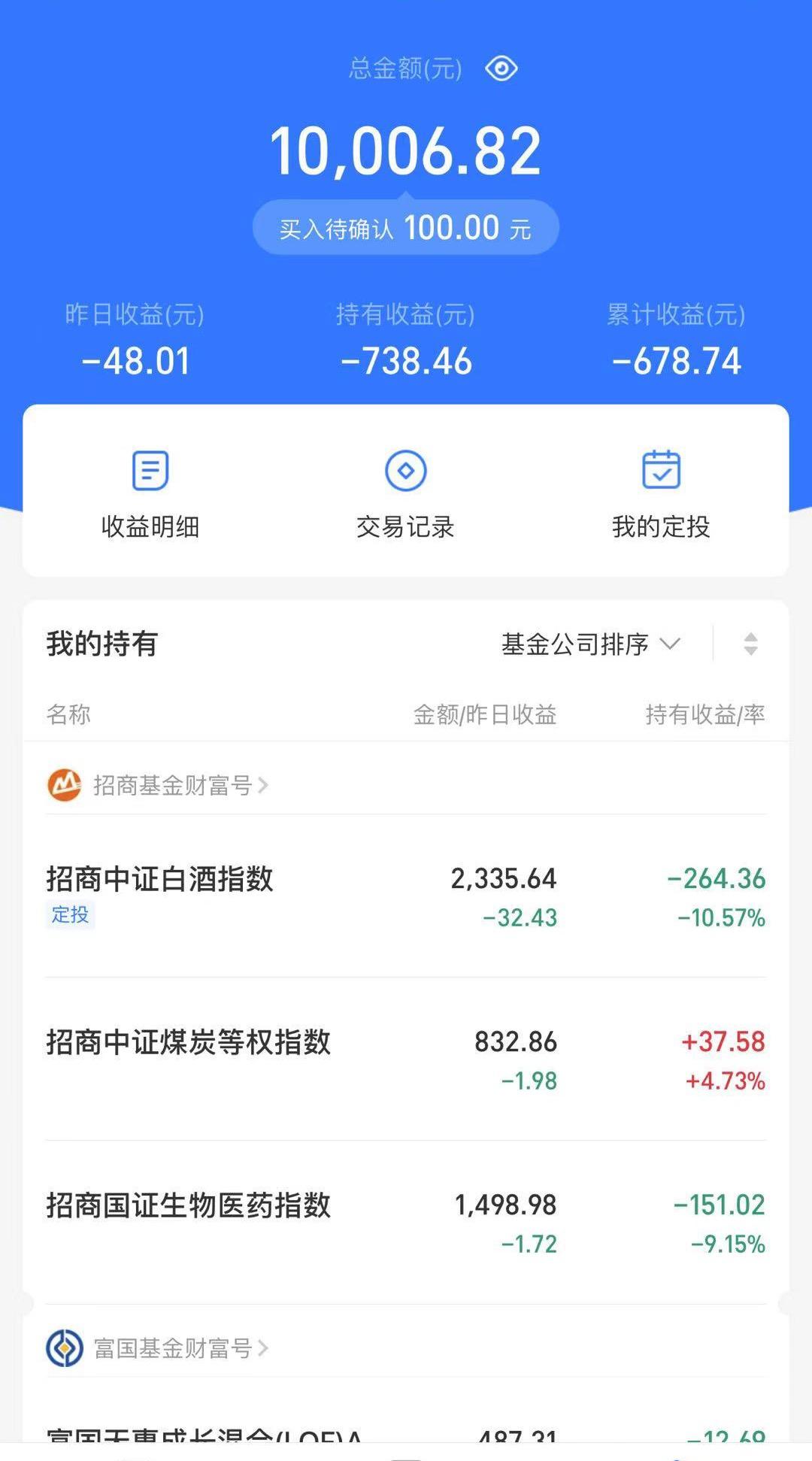
Task: Visit 富国基金财富号 fund company page
Action: [158, 1348]
